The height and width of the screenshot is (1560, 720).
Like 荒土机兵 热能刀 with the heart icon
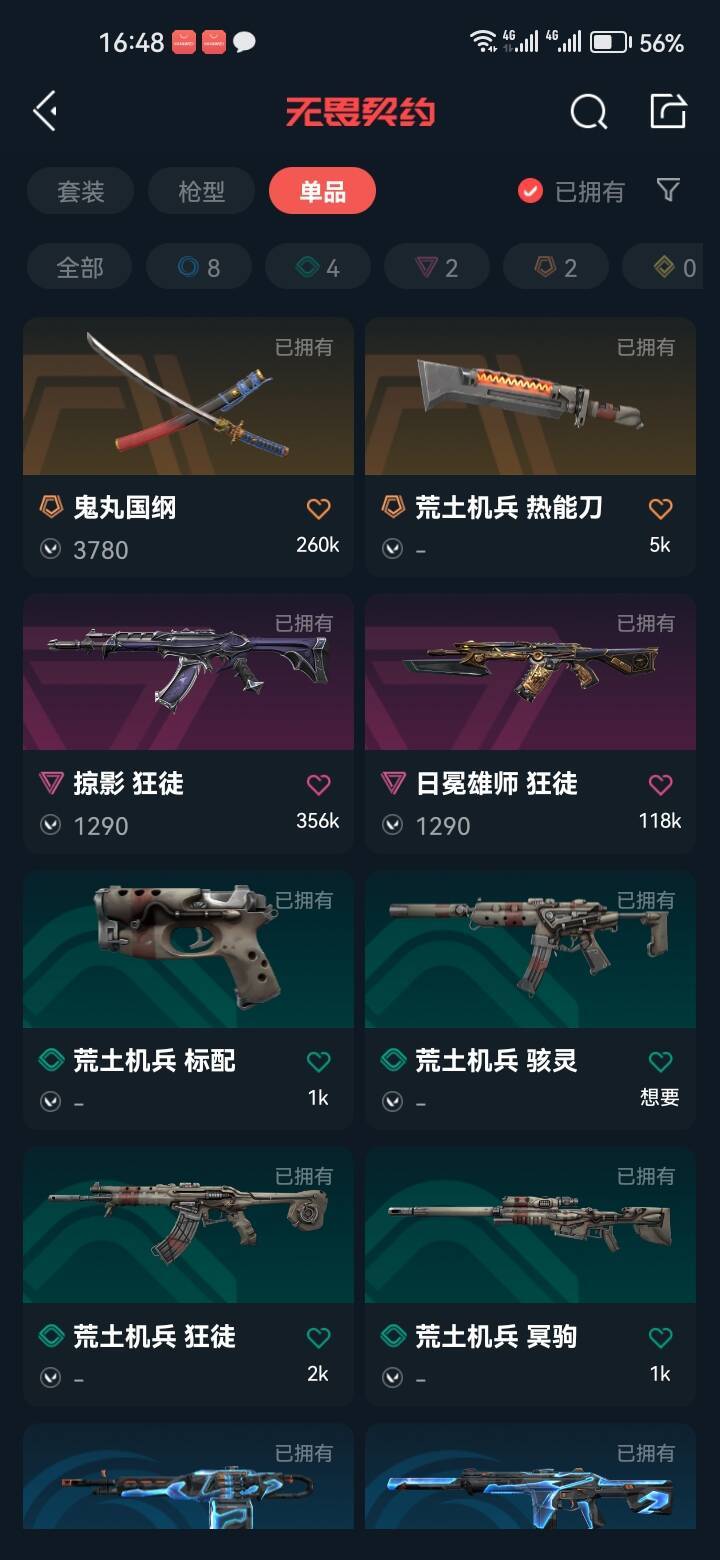(660, 509)
